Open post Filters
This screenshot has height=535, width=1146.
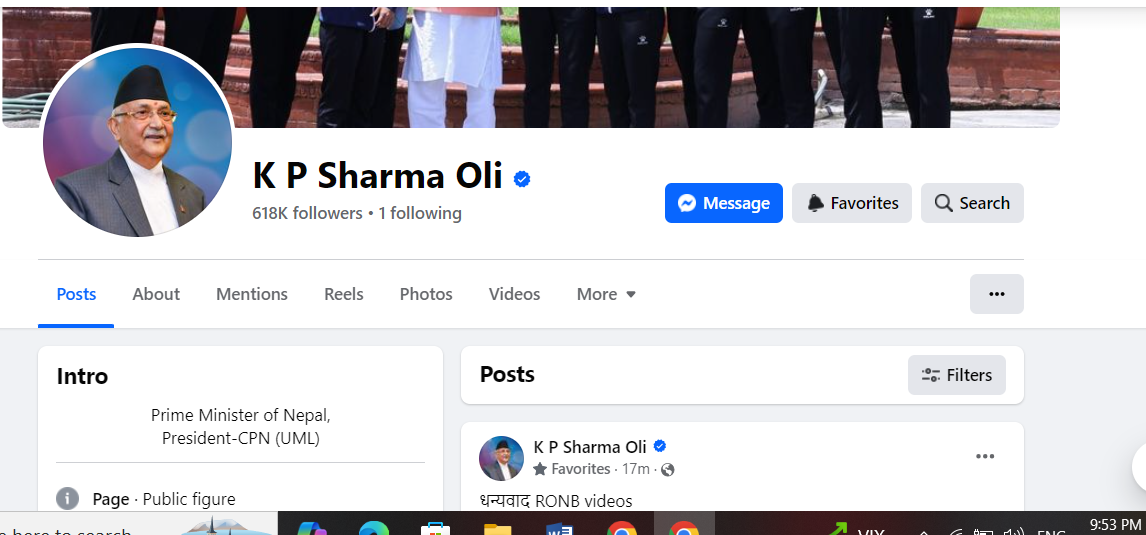[x=956, y=375]
